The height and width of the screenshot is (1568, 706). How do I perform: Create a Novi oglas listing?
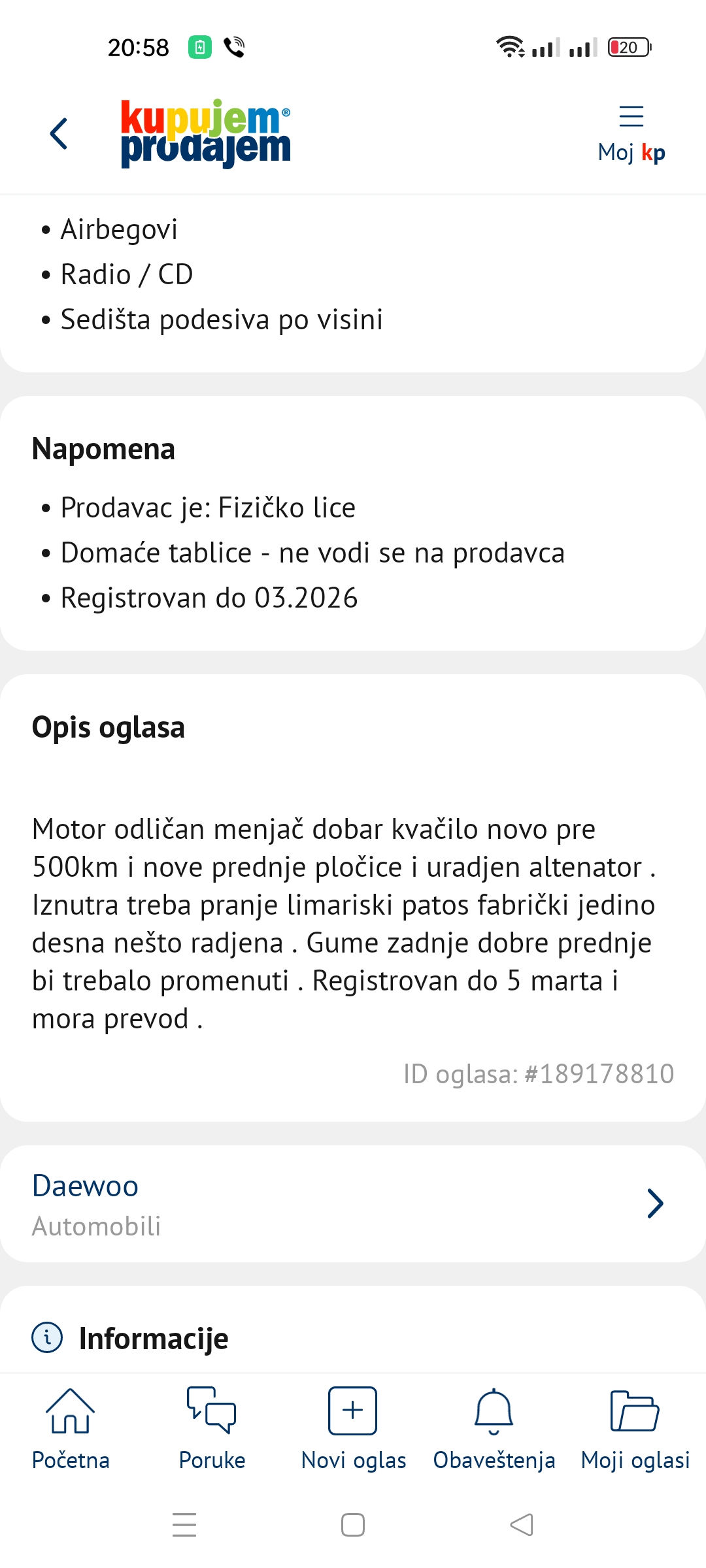click(x=353, y=1429)
